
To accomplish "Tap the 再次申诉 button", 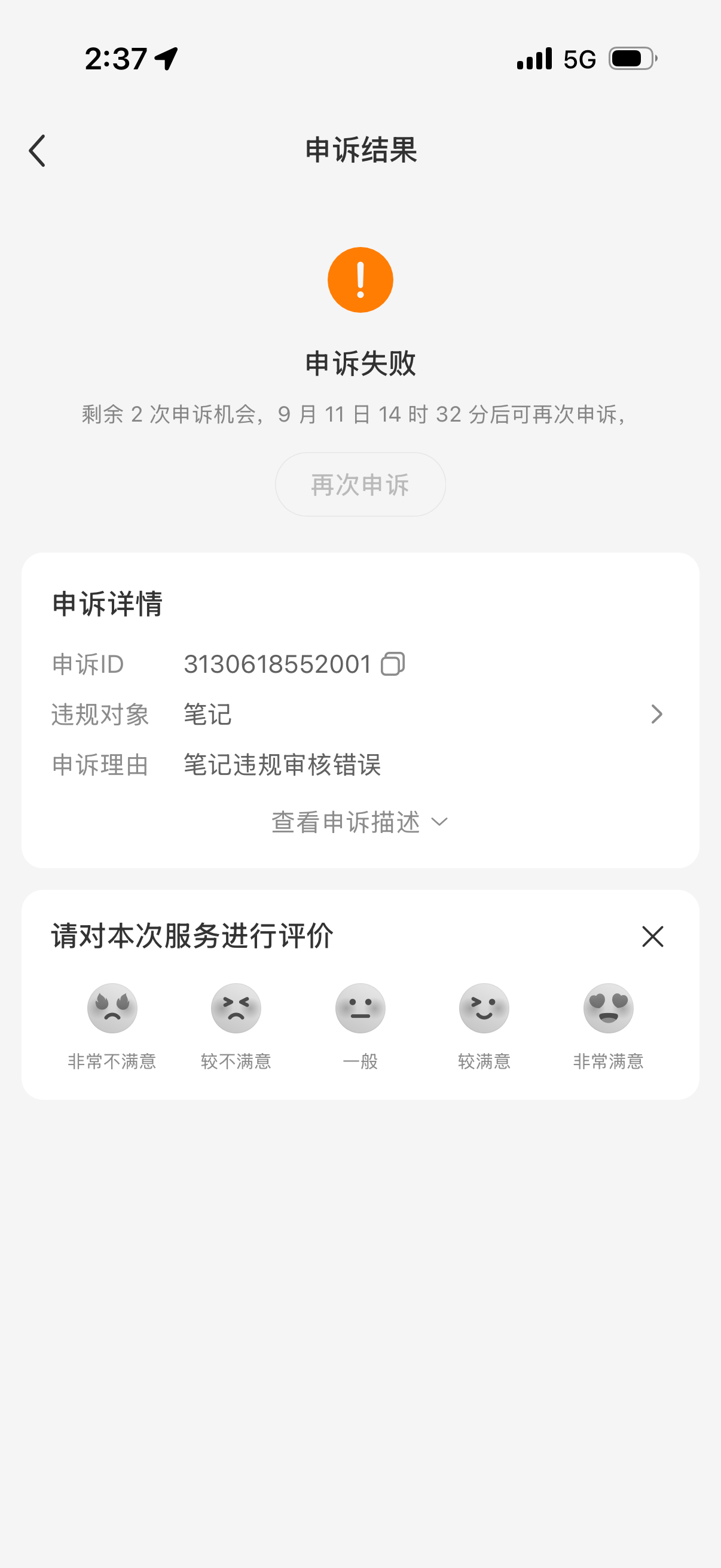I will pyautogui.click(x=360, y=484).
